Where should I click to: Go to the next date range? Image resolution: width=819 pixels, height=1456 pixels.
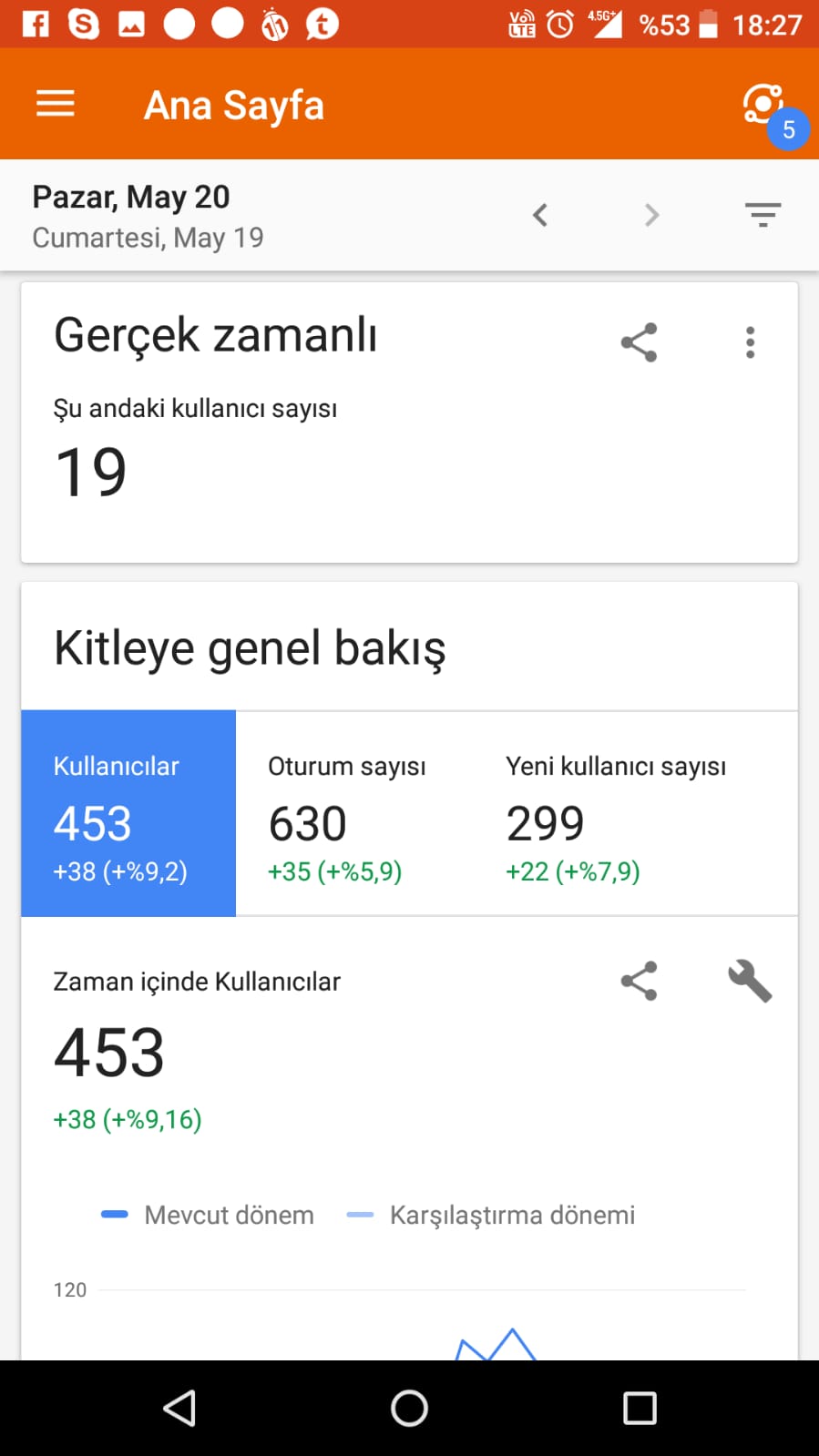(651, 216)
